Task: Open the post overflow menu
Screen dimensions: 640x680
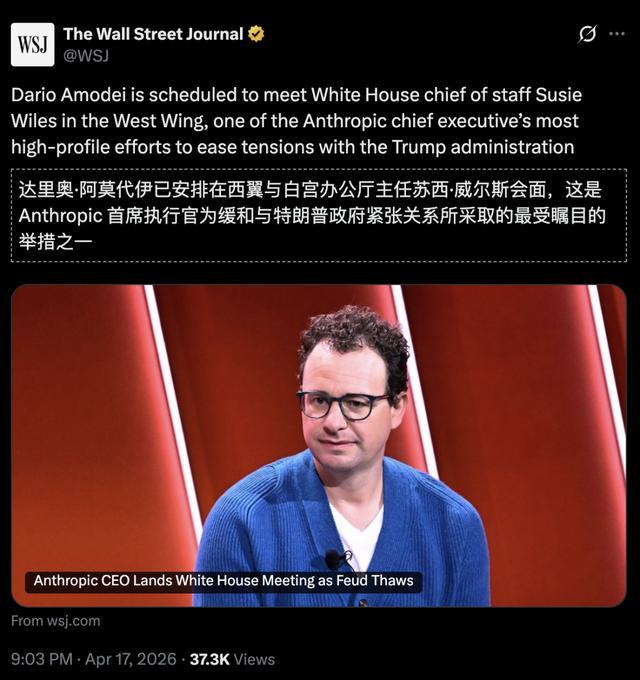Action: click(x=621, y=34)
